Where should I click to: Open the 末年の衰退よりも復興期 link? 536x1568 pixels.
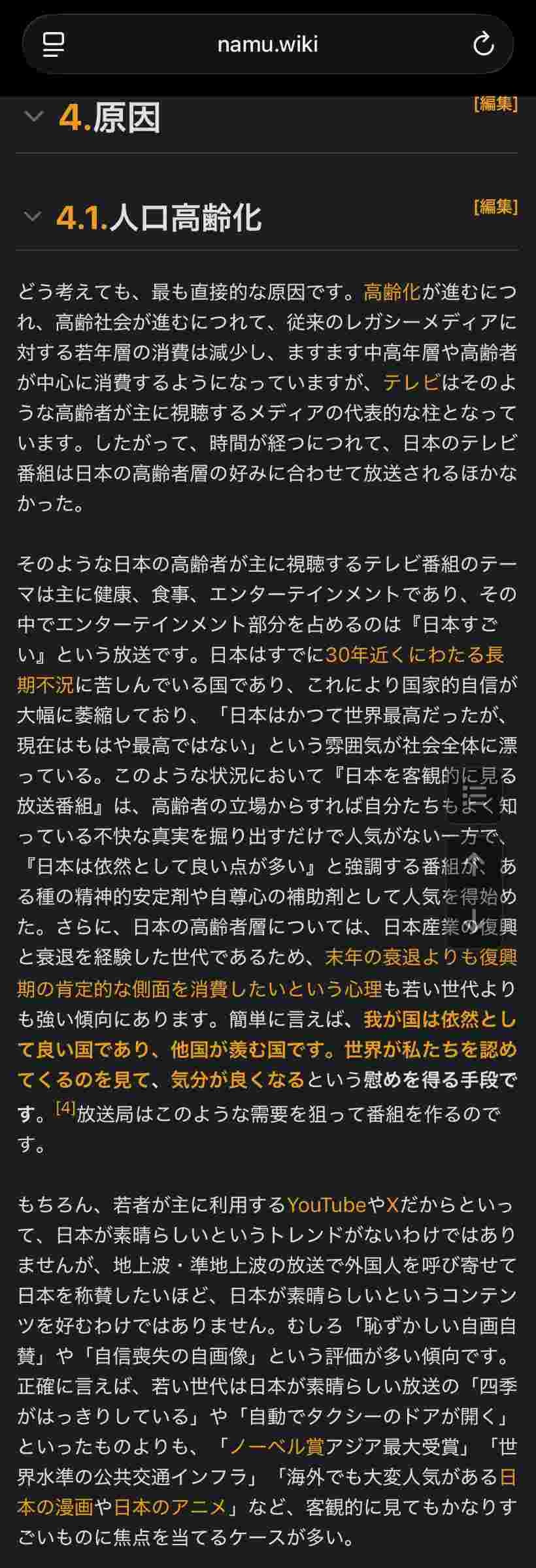421,958
